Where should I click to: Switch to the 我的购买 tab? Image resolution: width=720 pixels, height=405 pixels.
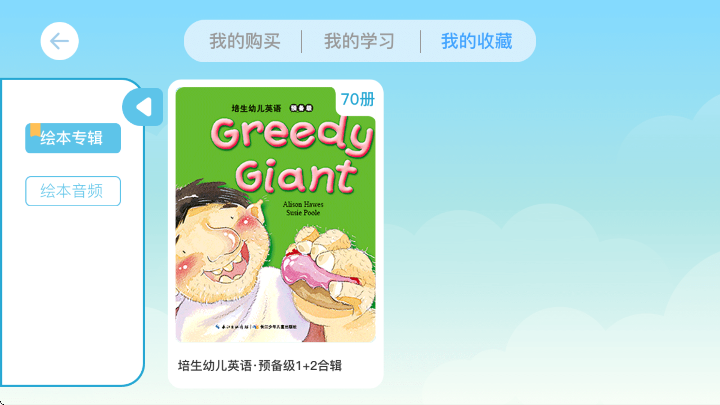pyautogui.click(x=244, y=42)
